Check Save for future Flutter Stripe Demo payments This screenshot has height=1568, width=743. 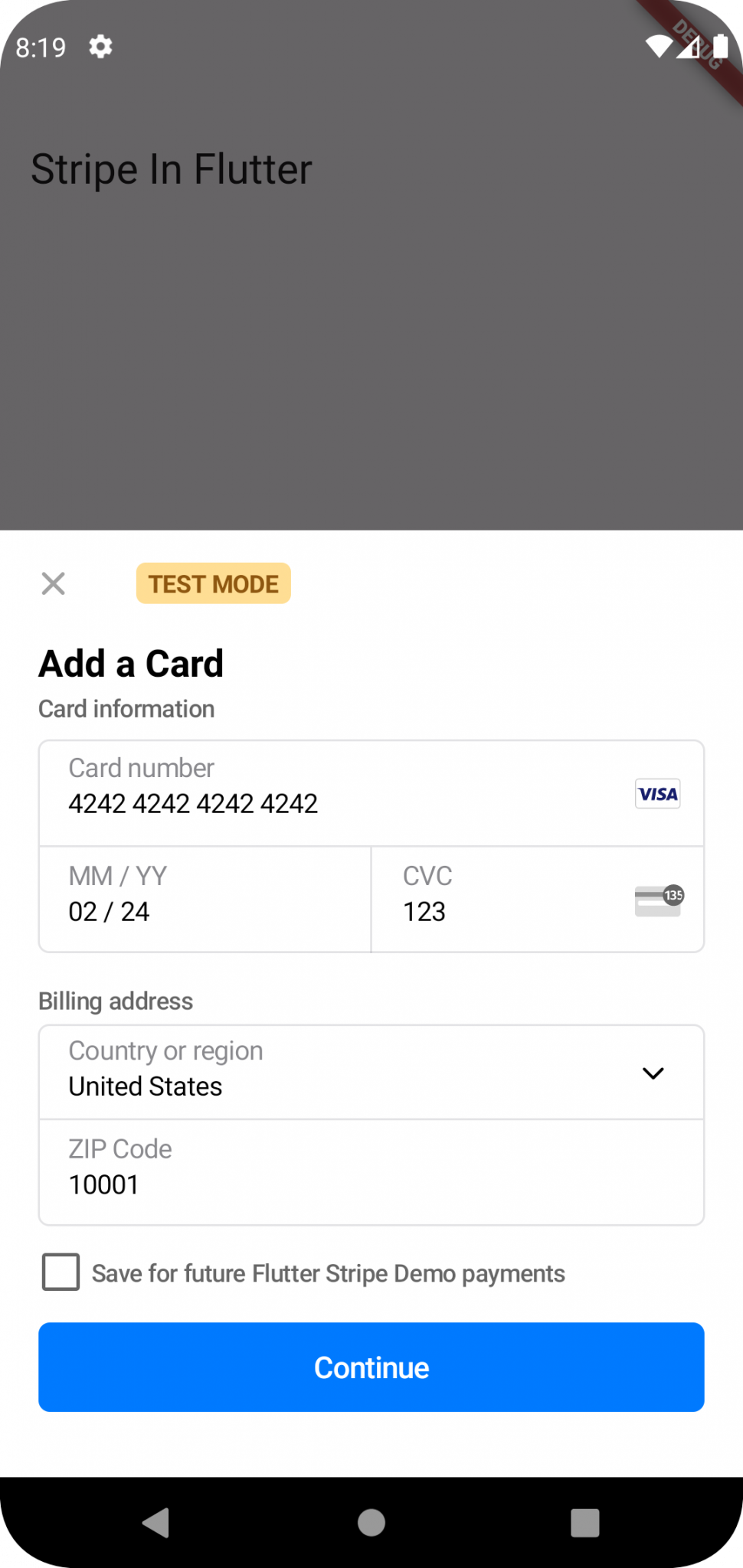61,1272
